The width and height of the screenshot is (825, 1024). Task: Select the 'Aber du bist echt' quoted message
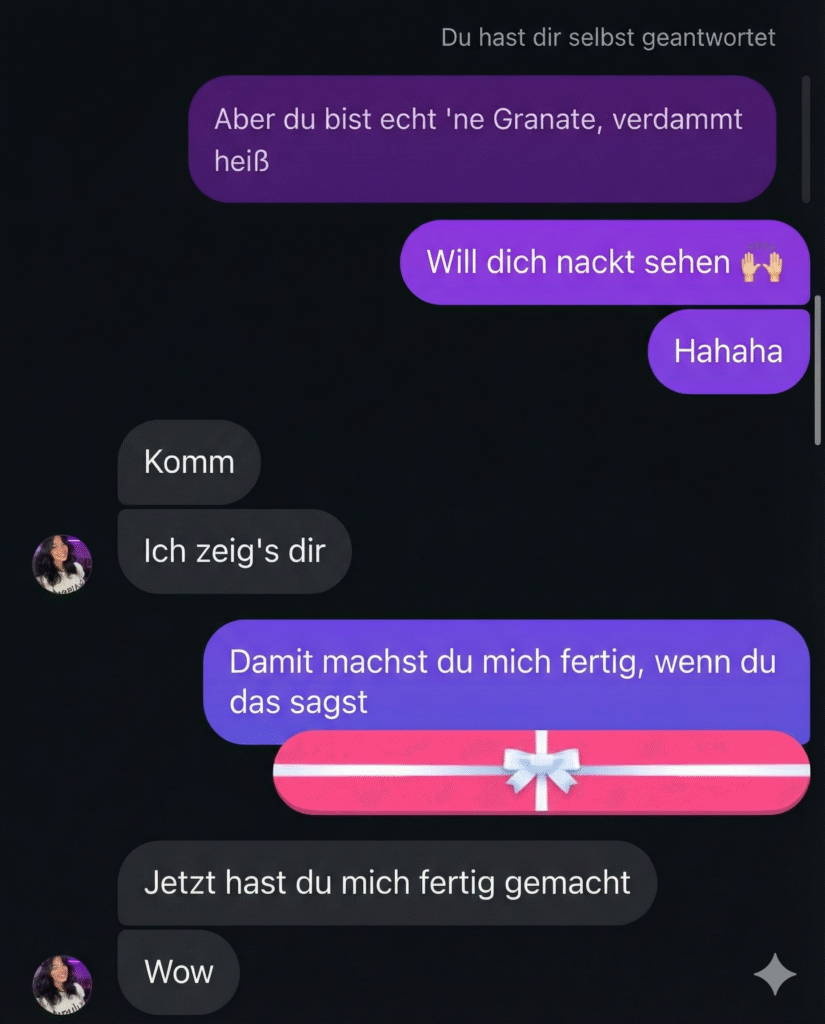click(x=483, y=140)
